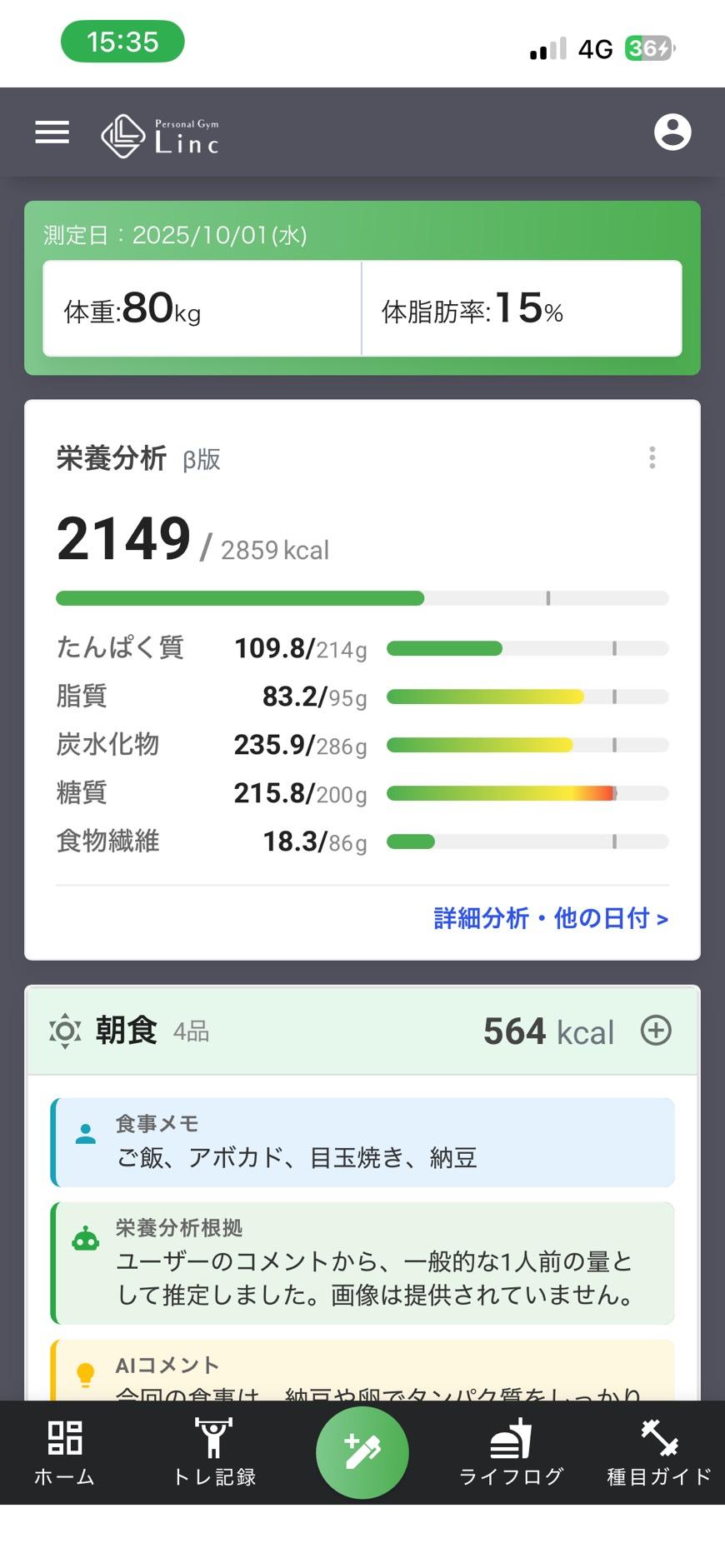Image resolution: width=725 pixels, height=1568 pixels.
Task: Switch to the ホーム tab
Action: point(64,1453)
